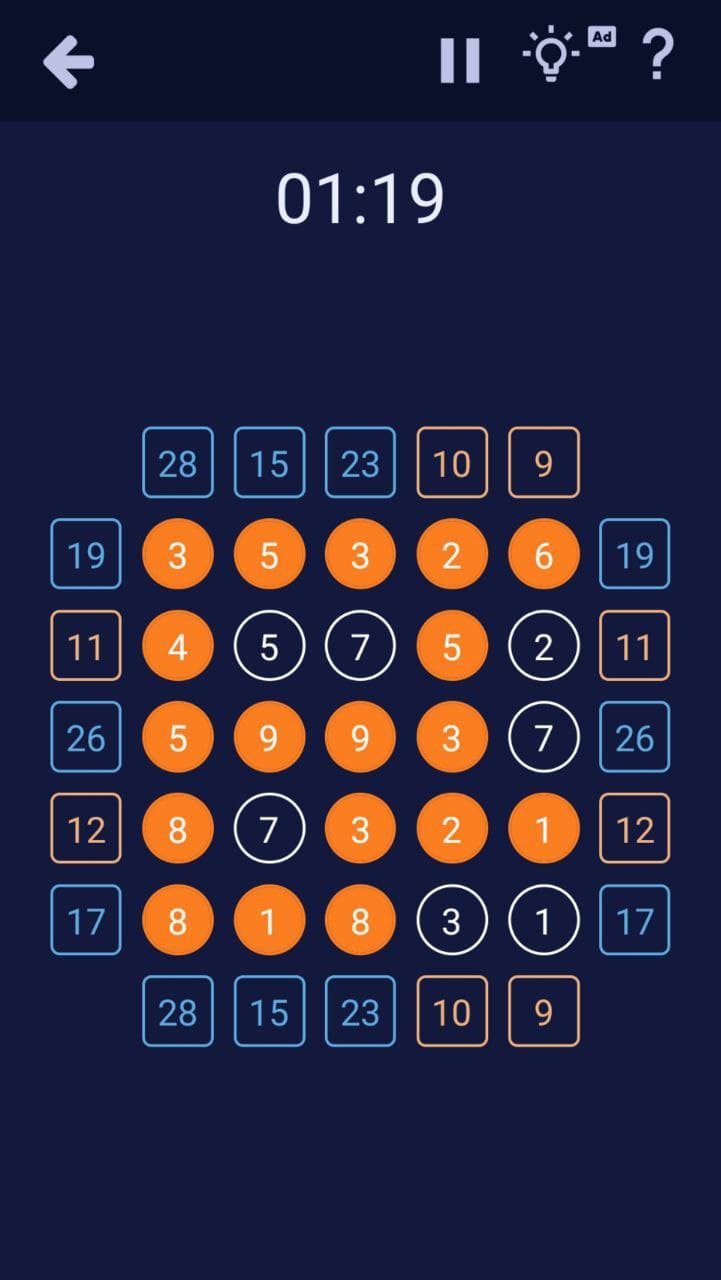Go back with the arrow icon

(68, 62)
